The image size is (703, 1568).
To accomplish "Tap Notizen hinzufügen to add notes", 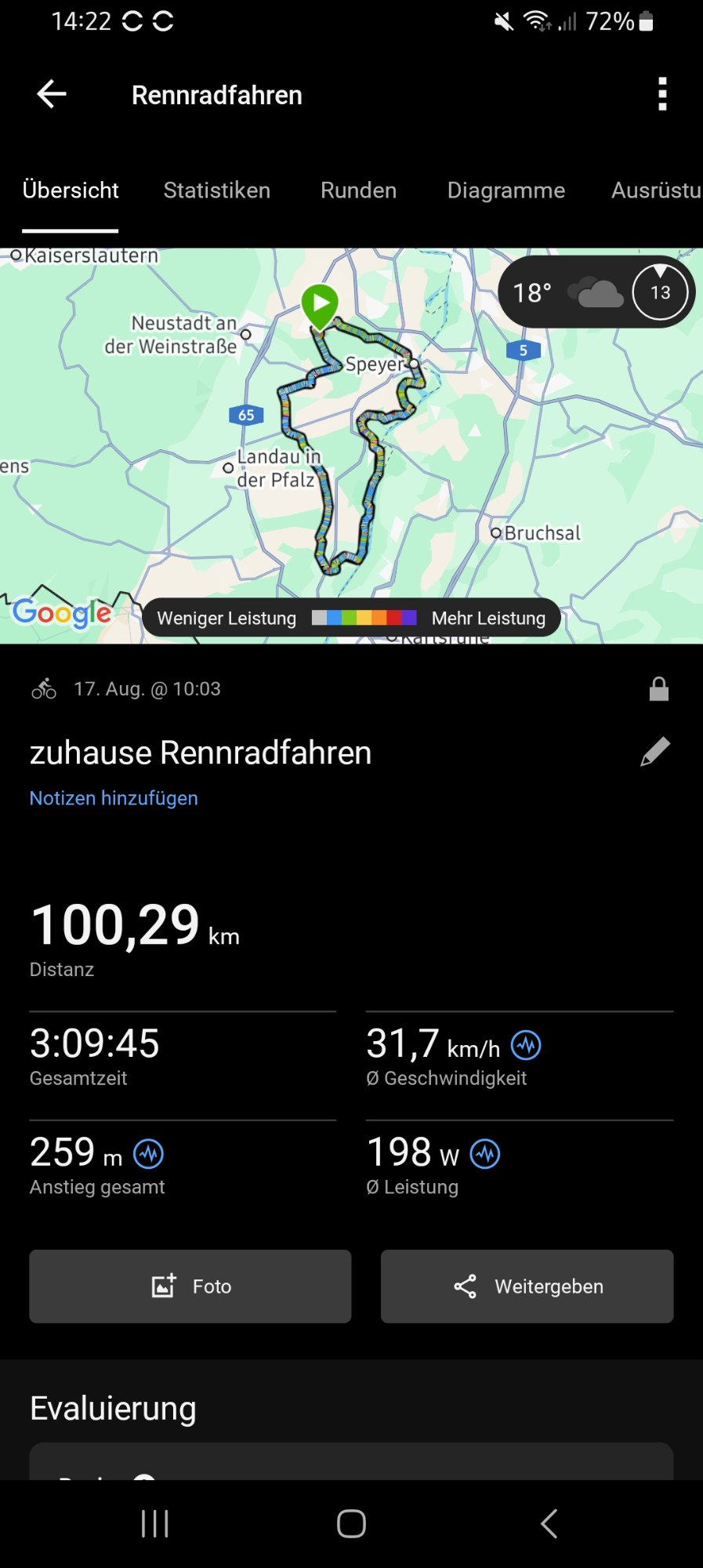I will coord(114,798).
